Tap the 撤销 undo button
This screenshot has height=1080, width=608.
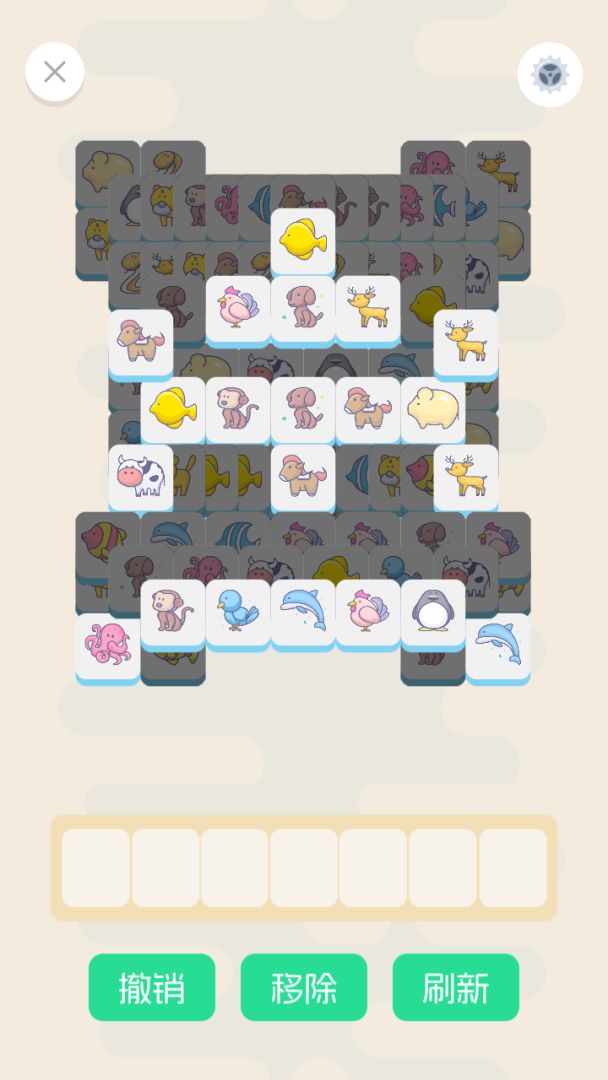[152, 987]
